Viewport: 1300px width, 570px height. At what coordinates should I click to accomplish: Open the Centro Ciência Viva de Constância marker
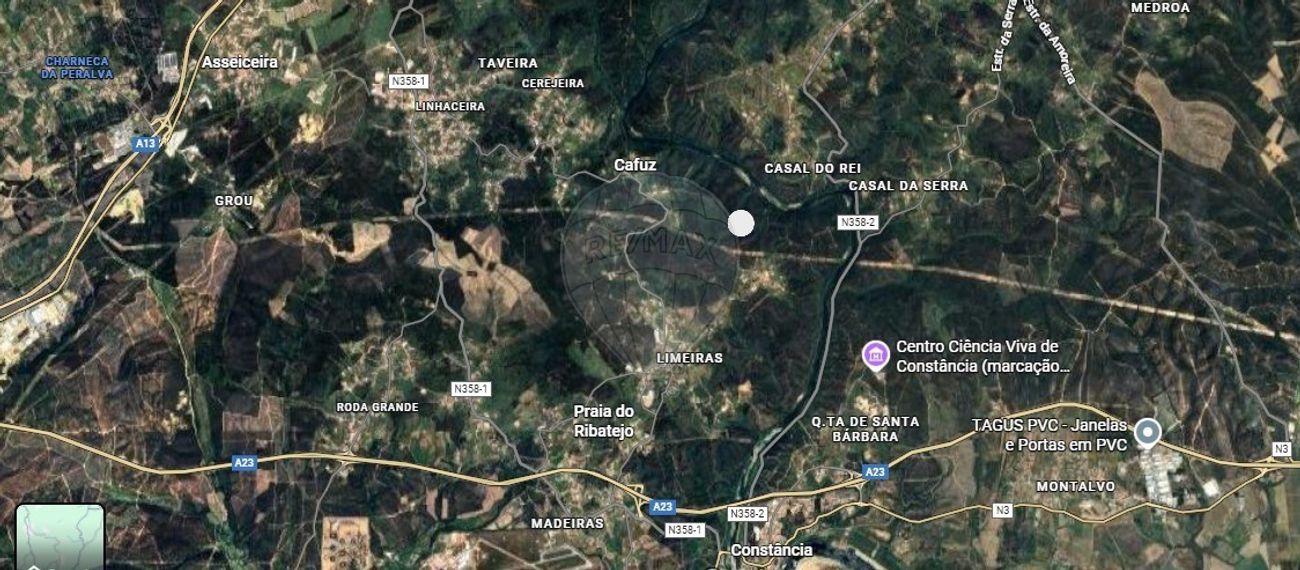coord(876,355)
